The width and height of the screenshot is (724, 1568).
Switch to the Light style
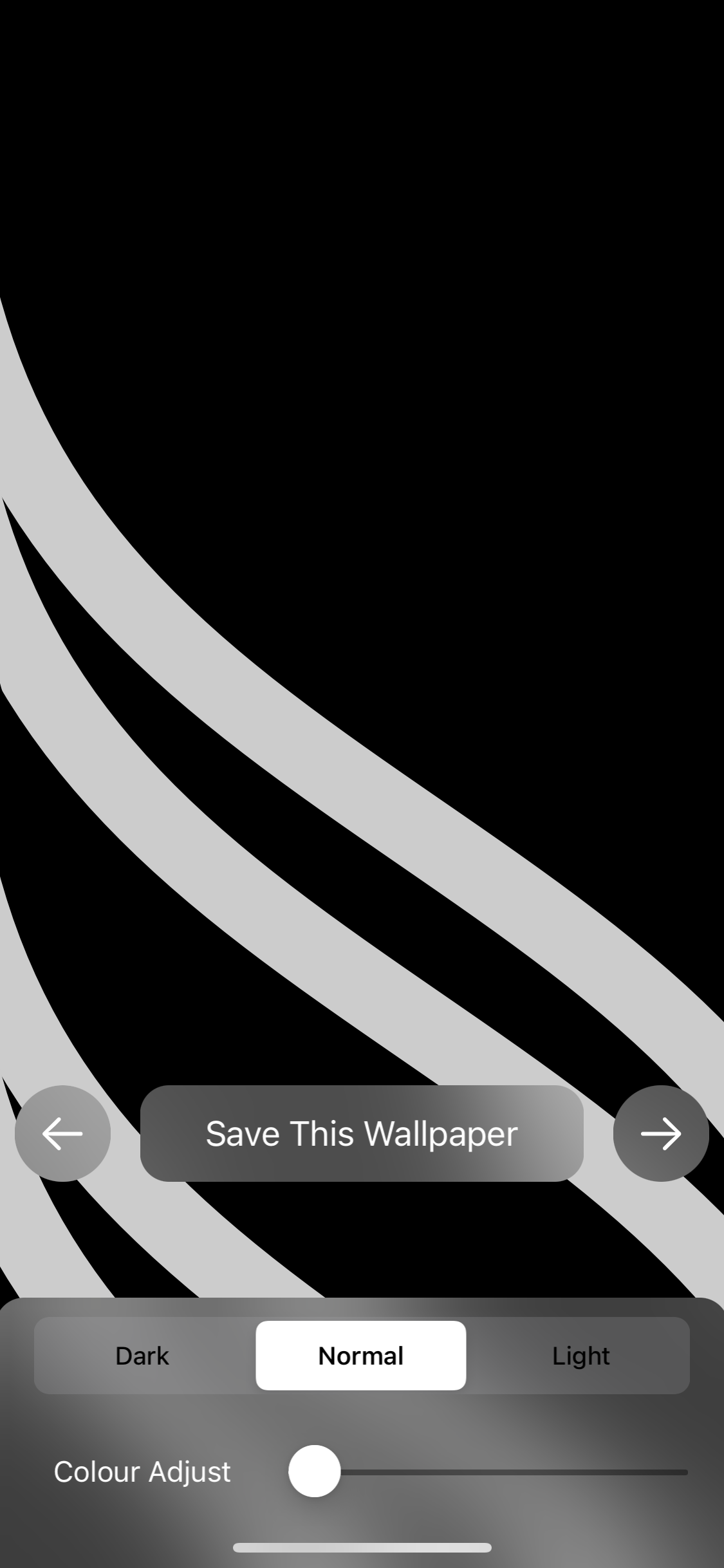click(580, 1356)
